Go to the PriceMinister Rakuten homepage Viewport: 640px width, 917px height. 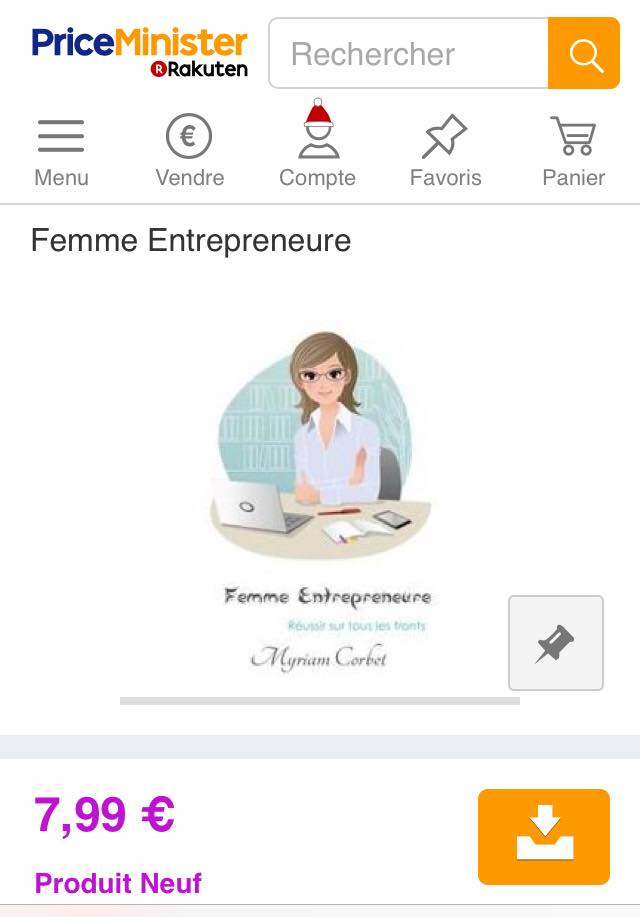click(140, 53)
